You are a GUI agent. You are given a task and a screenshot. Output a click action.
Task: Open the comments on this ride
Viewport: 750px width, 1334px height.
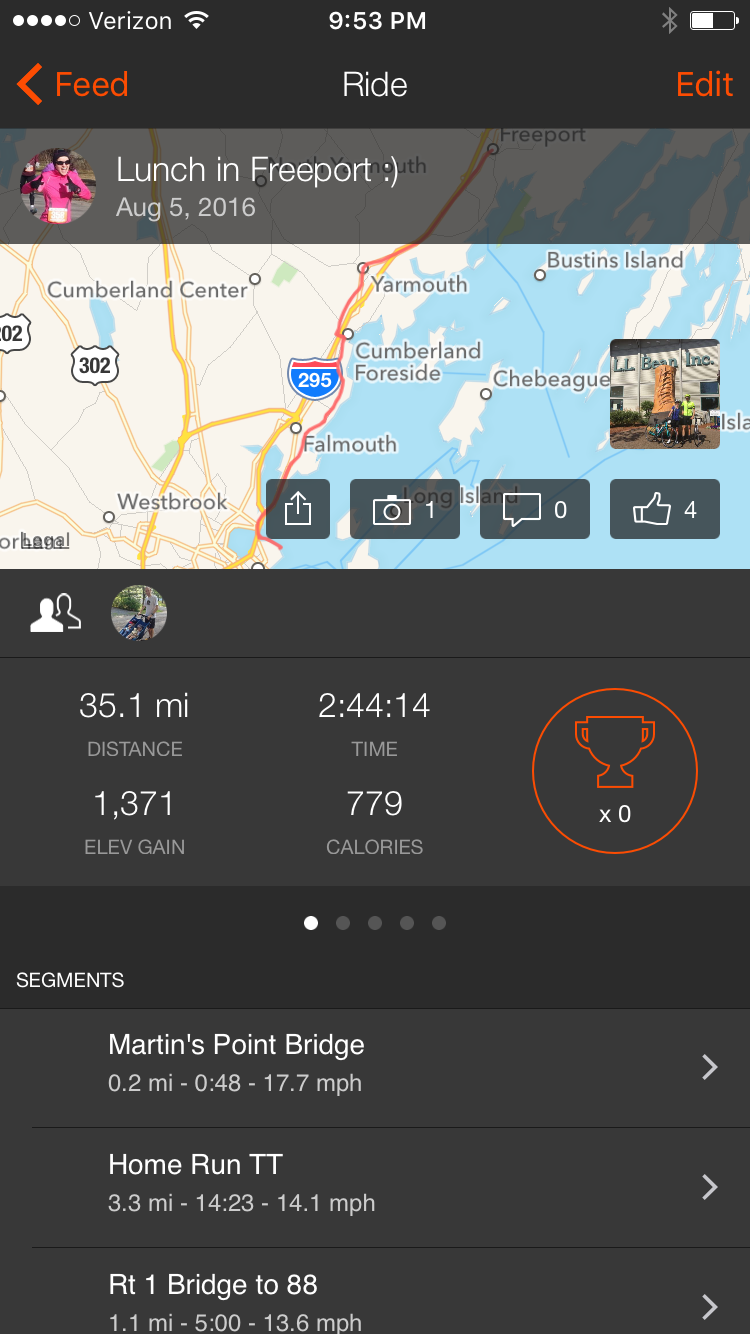click(534, 510)
